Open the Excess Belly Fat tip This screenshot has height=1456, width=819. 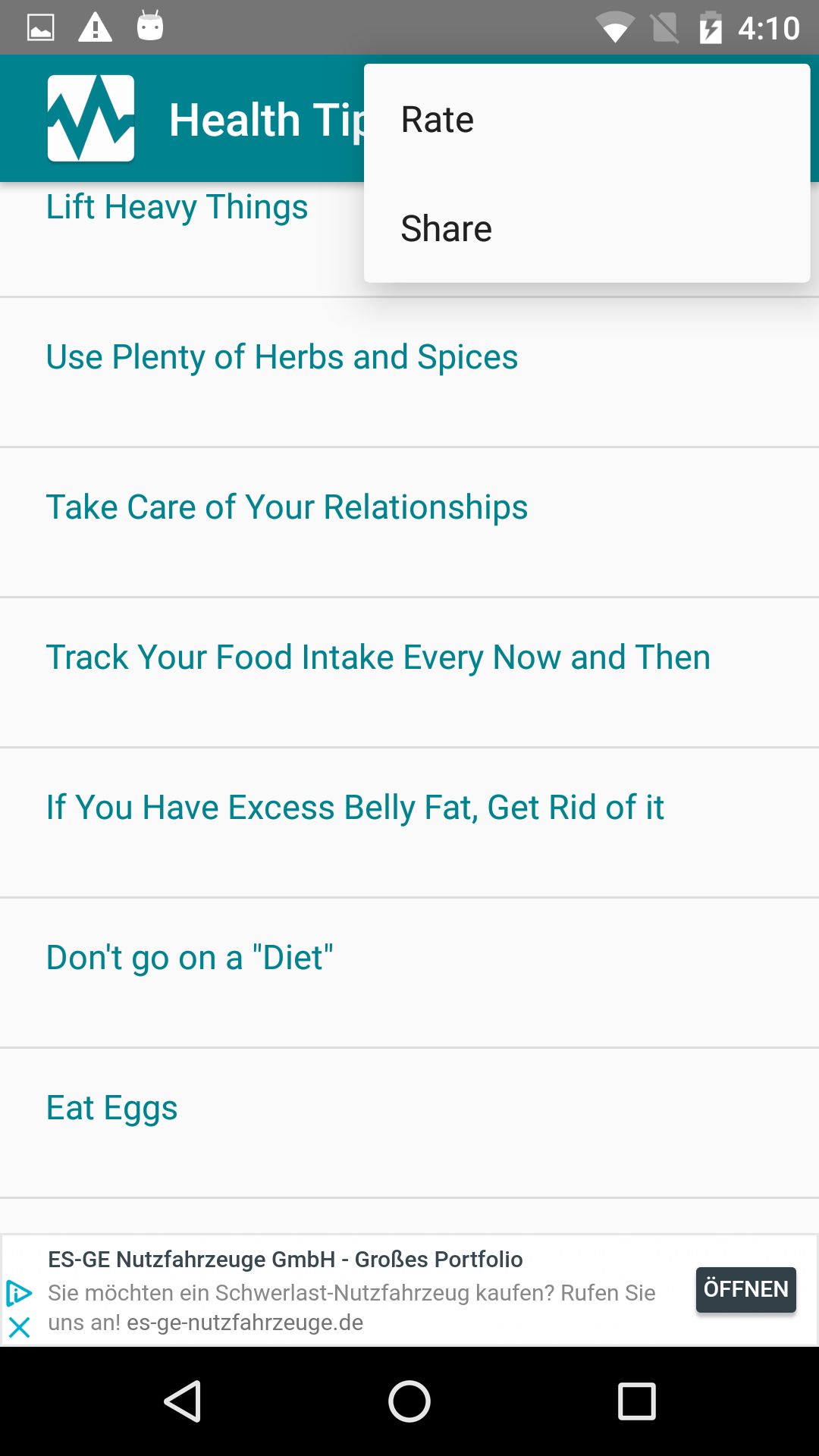coord(355,808)
